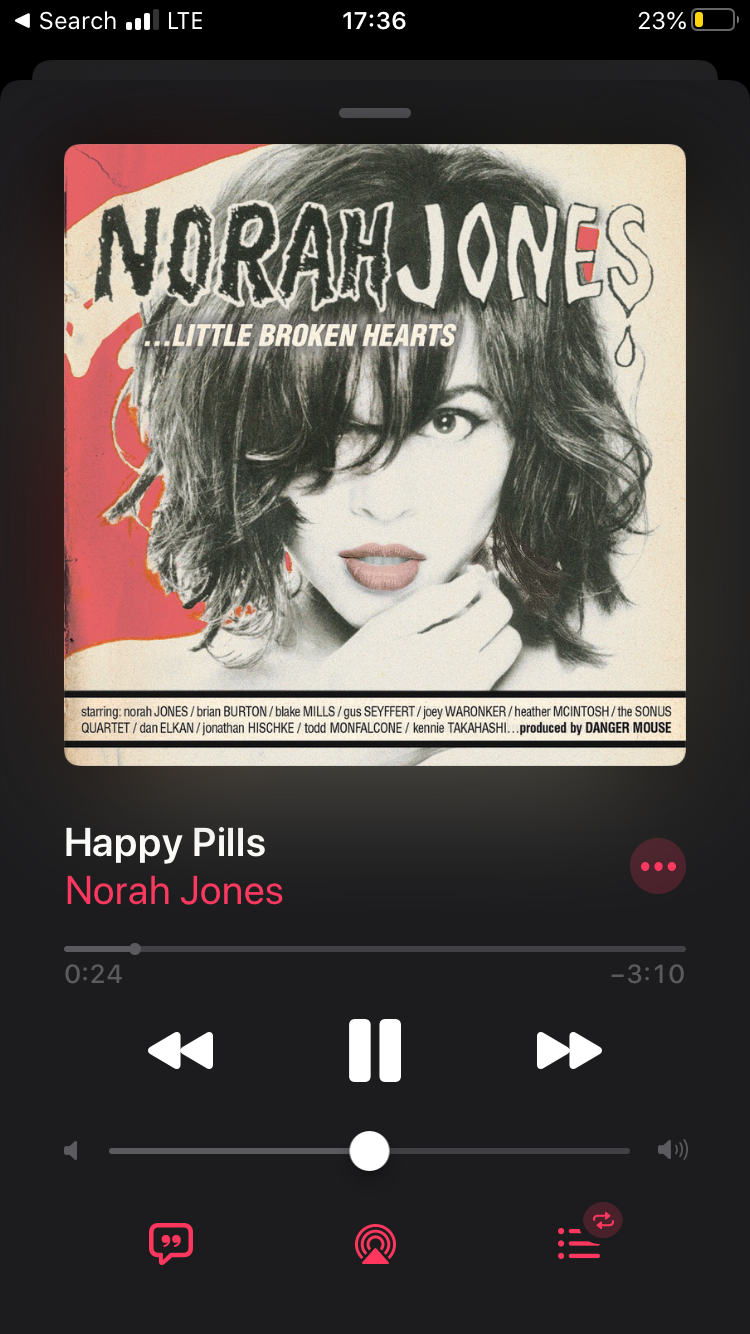Image resolution: width=750 pixels, height=1334 pixels.
Task: Return to Search via status bar back link
Action: pos(66,21)
